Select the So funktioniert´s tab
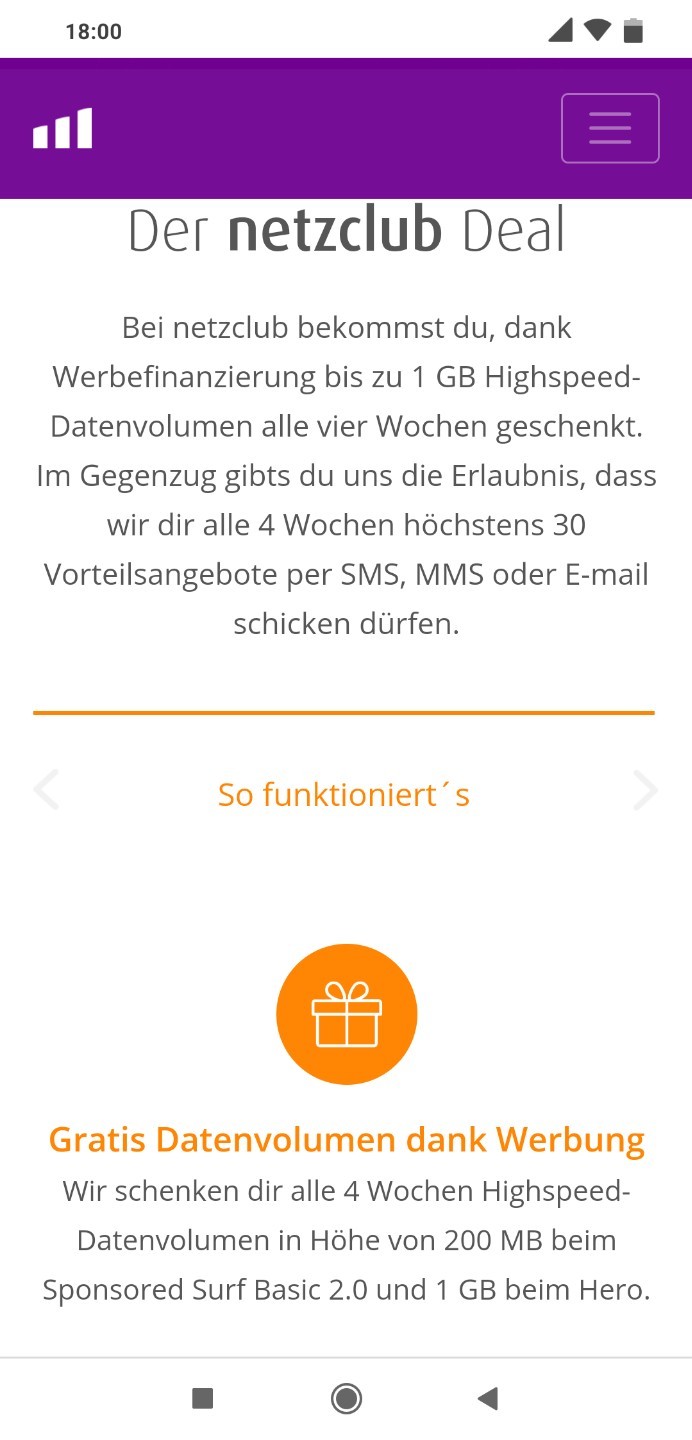 344,795
